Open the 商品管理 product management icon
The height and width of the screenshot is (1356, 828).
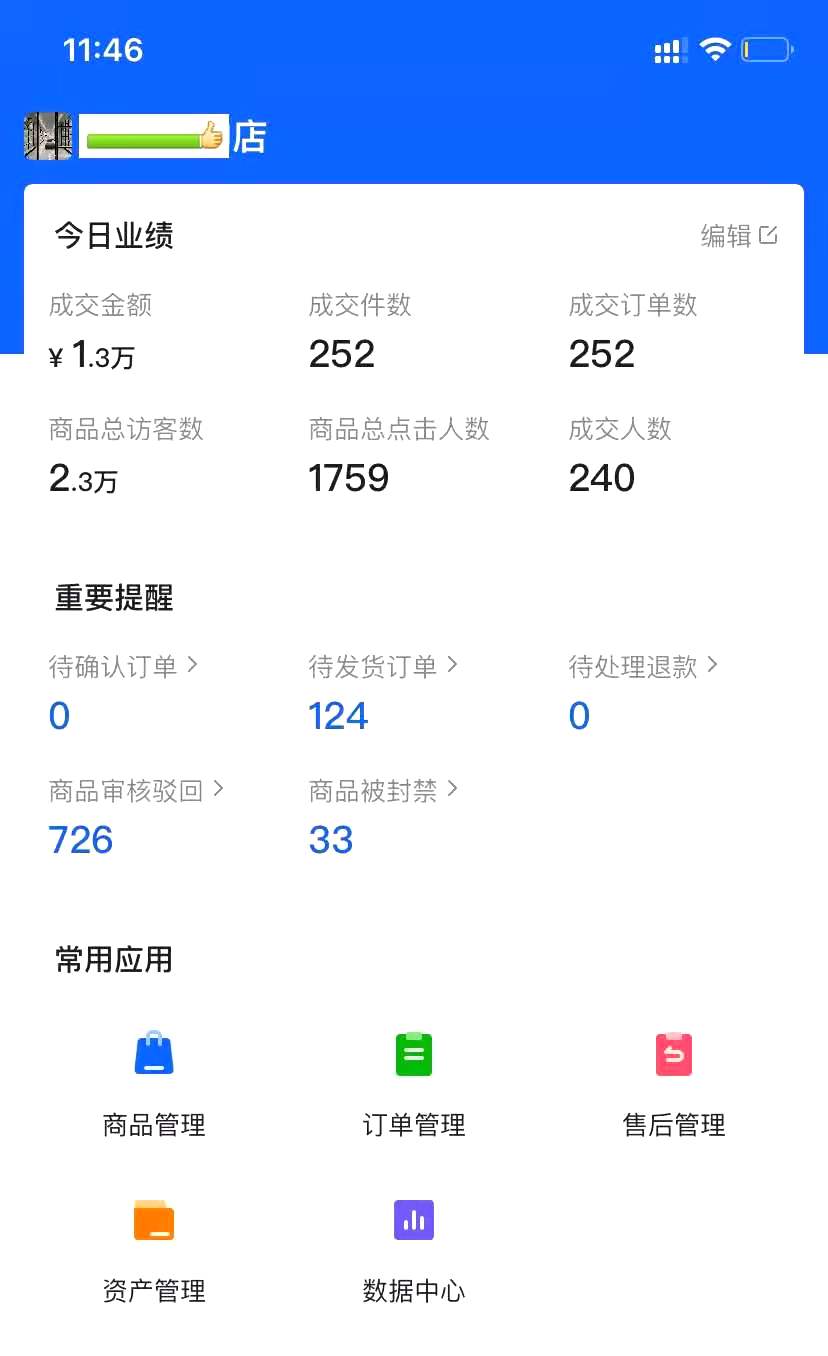pos(153,1053)
